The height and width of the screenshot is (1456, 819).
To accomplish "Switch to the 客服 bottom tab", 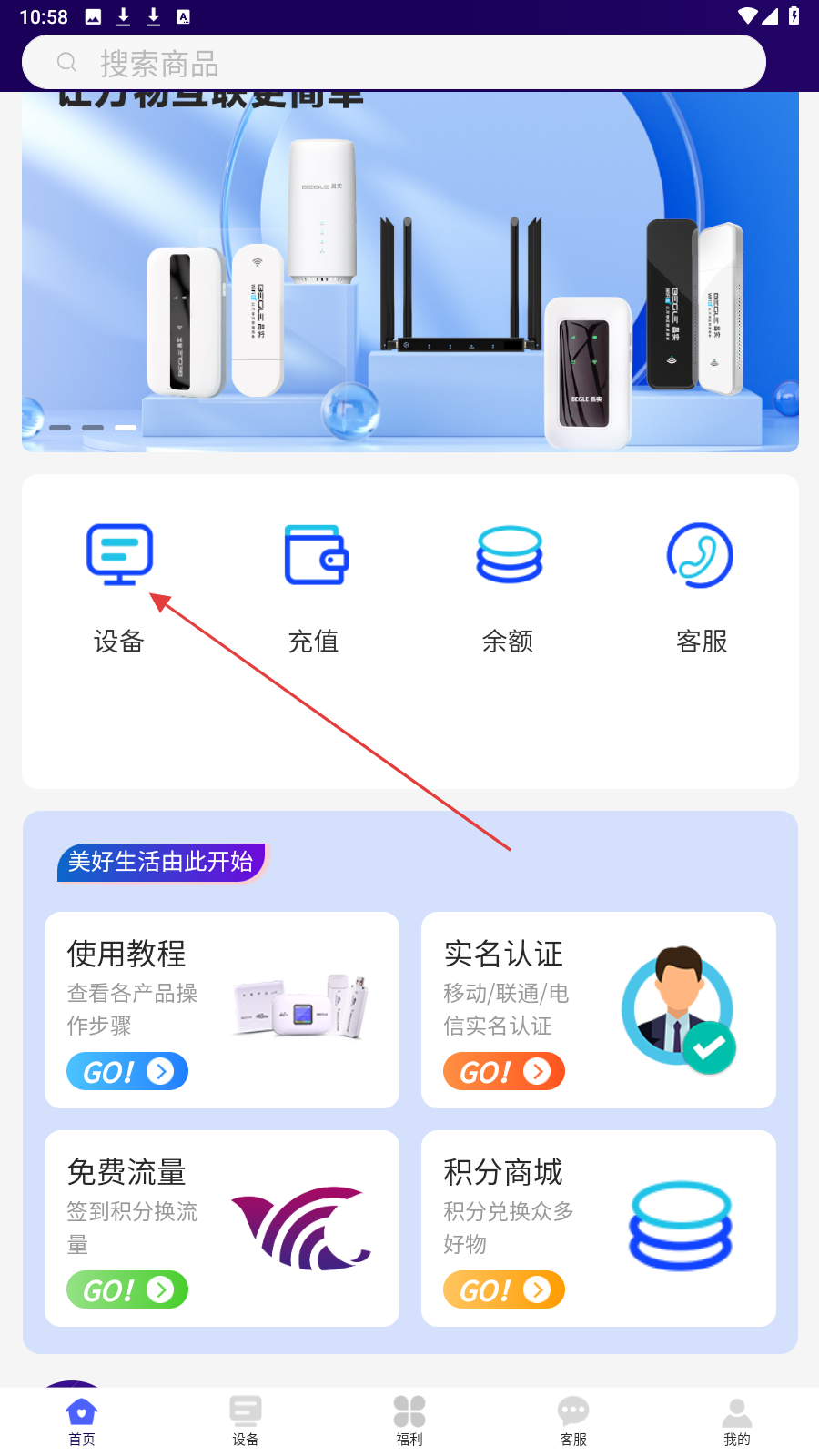I will coord(573,1421).
